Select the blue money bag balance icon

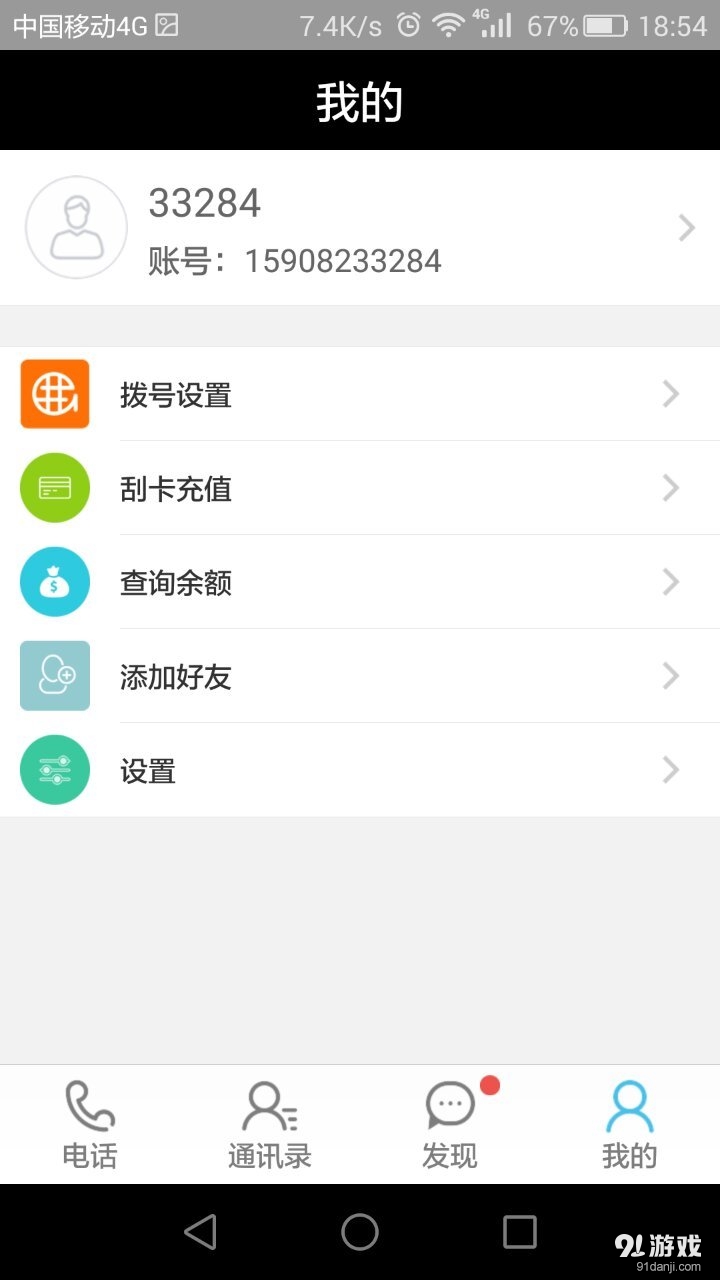[54, 581]
